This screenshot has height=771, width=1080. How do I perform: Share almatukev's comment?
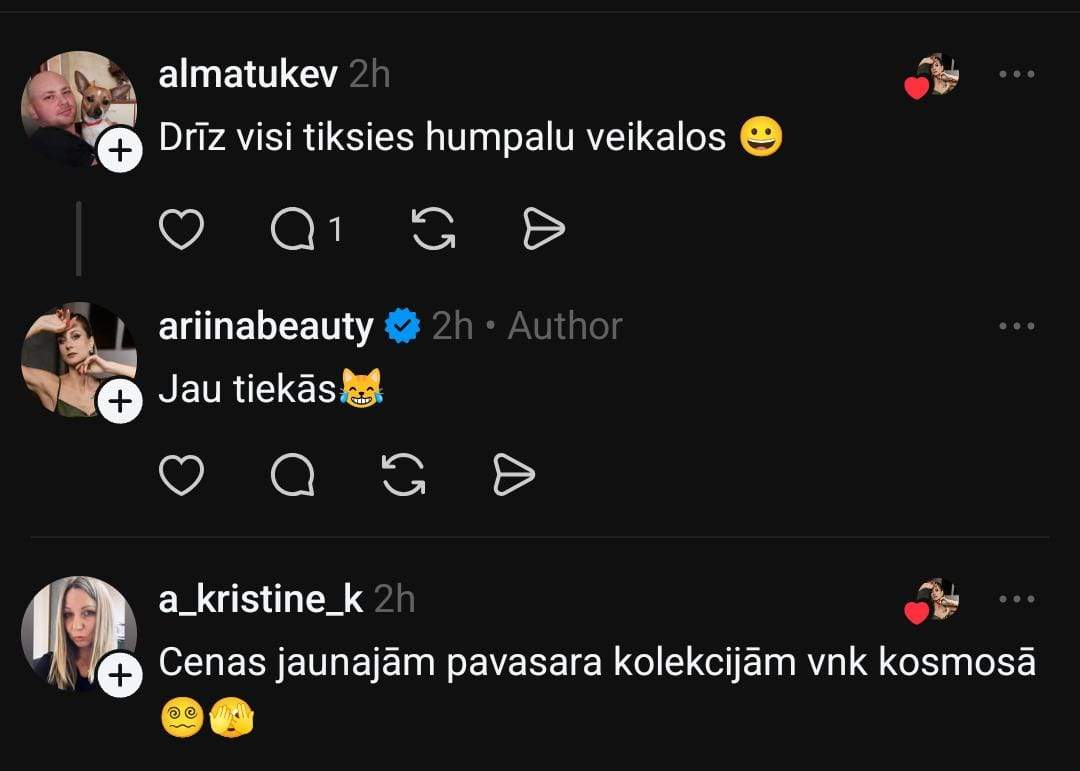544,231
